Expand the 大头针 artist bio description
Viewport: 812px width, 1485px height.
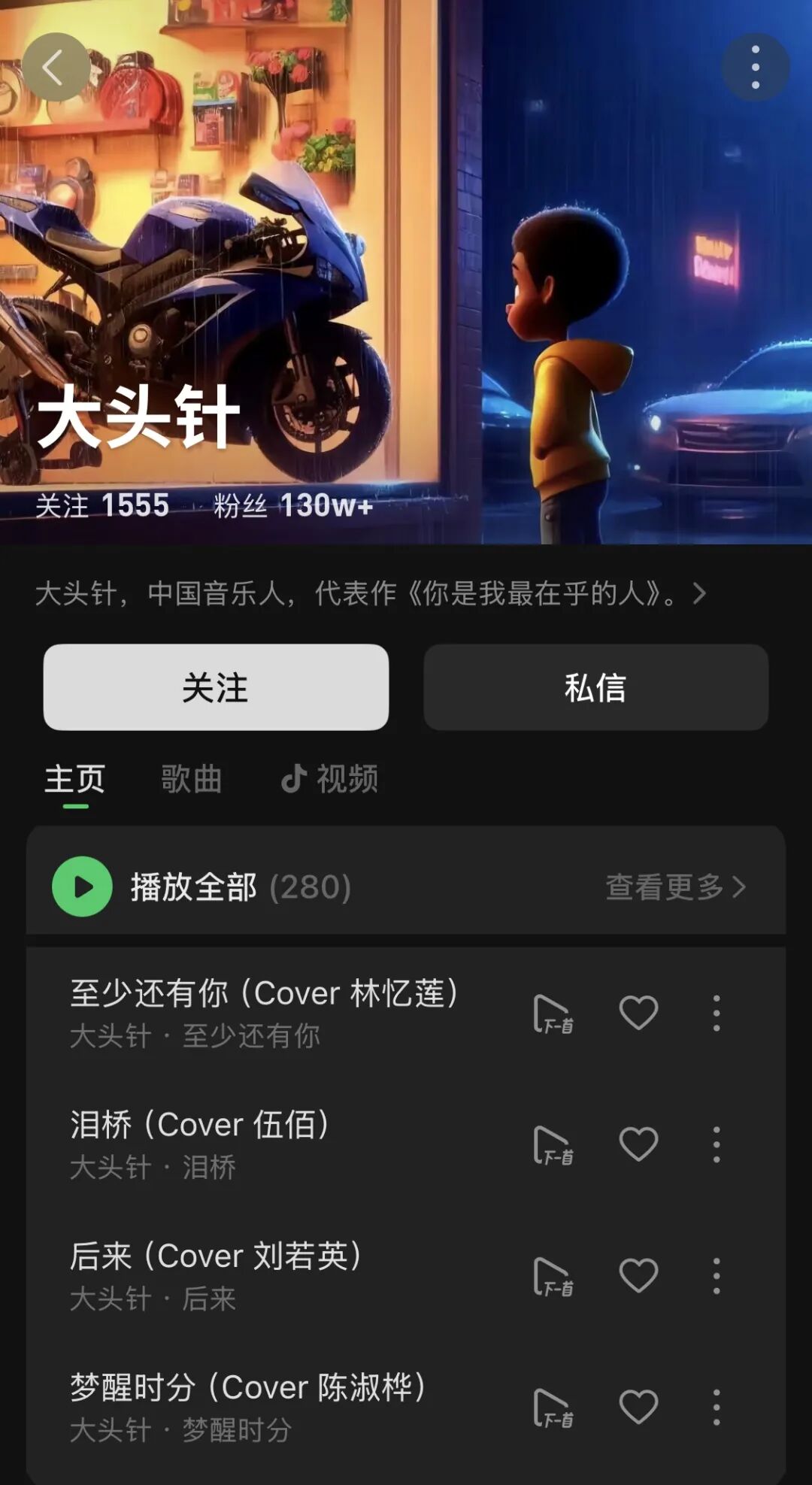699,594
